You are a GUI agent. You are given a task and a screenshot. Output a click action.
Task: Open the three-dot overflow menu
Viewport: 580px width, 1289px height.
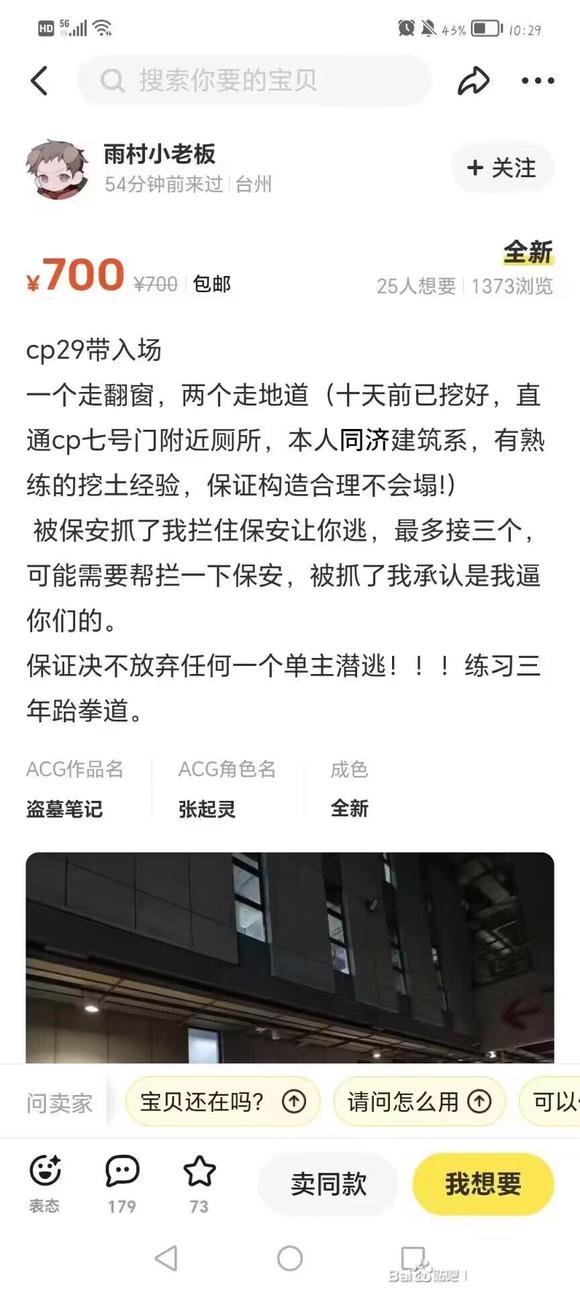(x=537, y=81)
